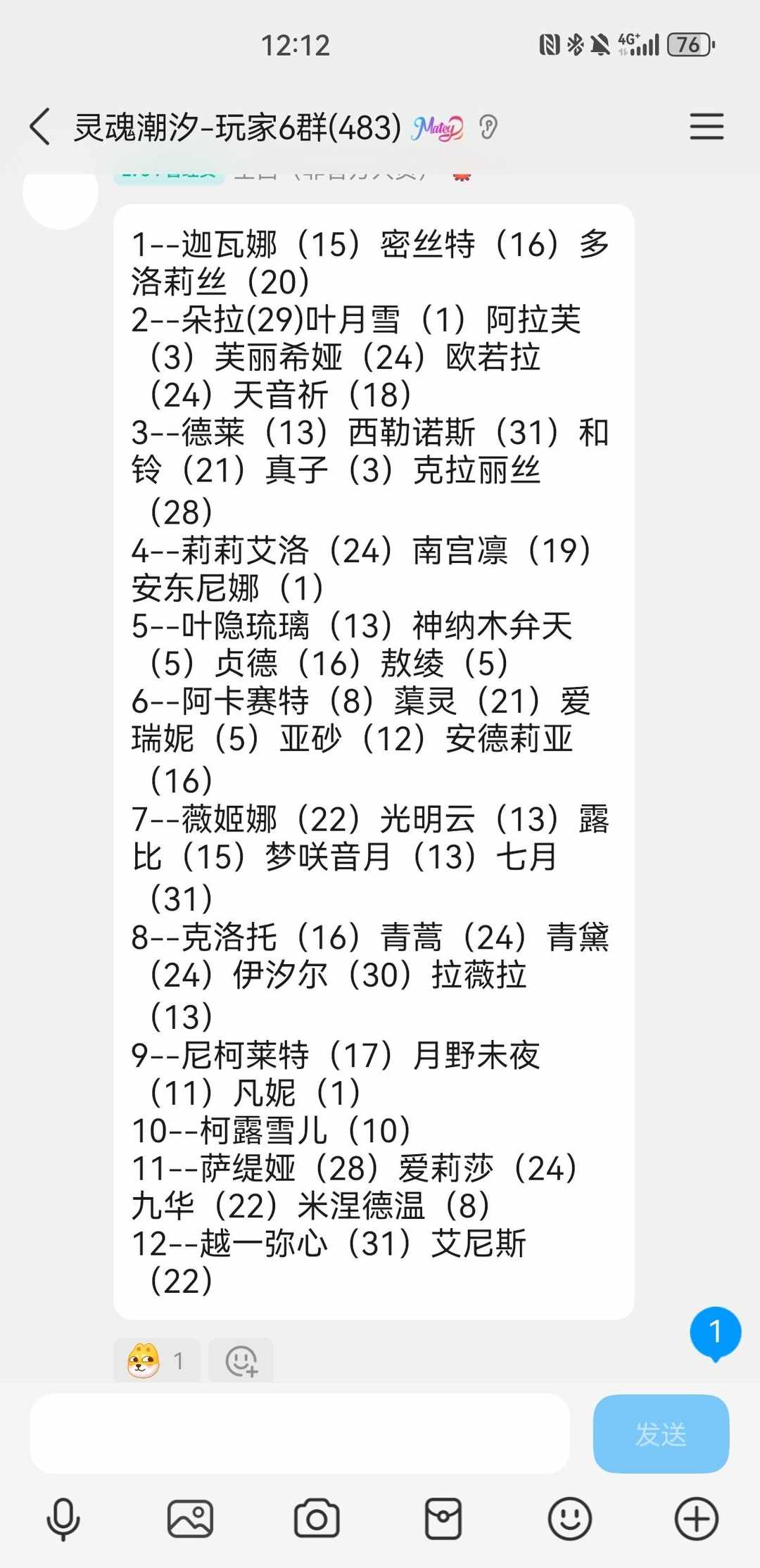Open the group chat menu
Image resolution: width=760 pixels, height=1568 pixels.
(x=706, y=127)
